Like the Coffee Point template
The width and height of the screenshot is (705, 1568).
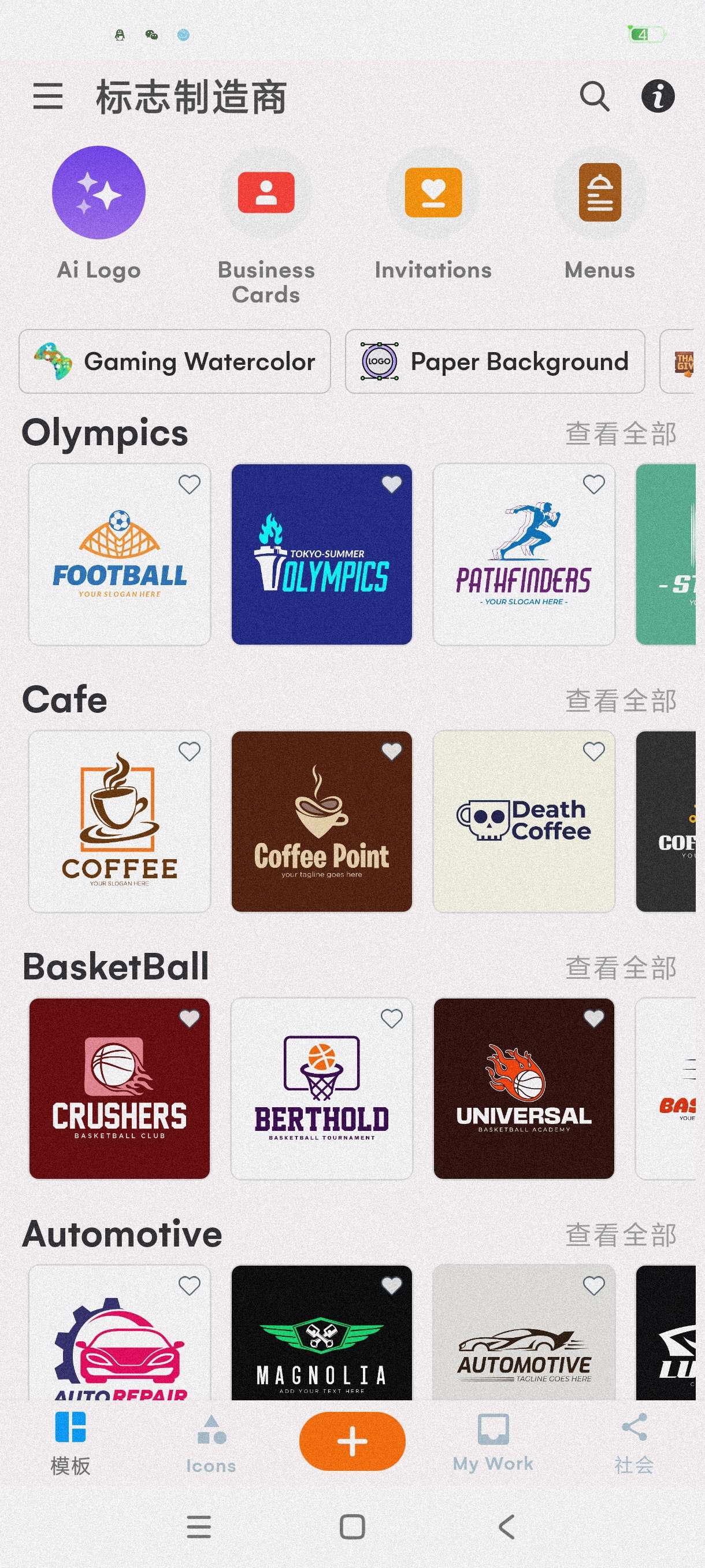click(x=391, y=752)
